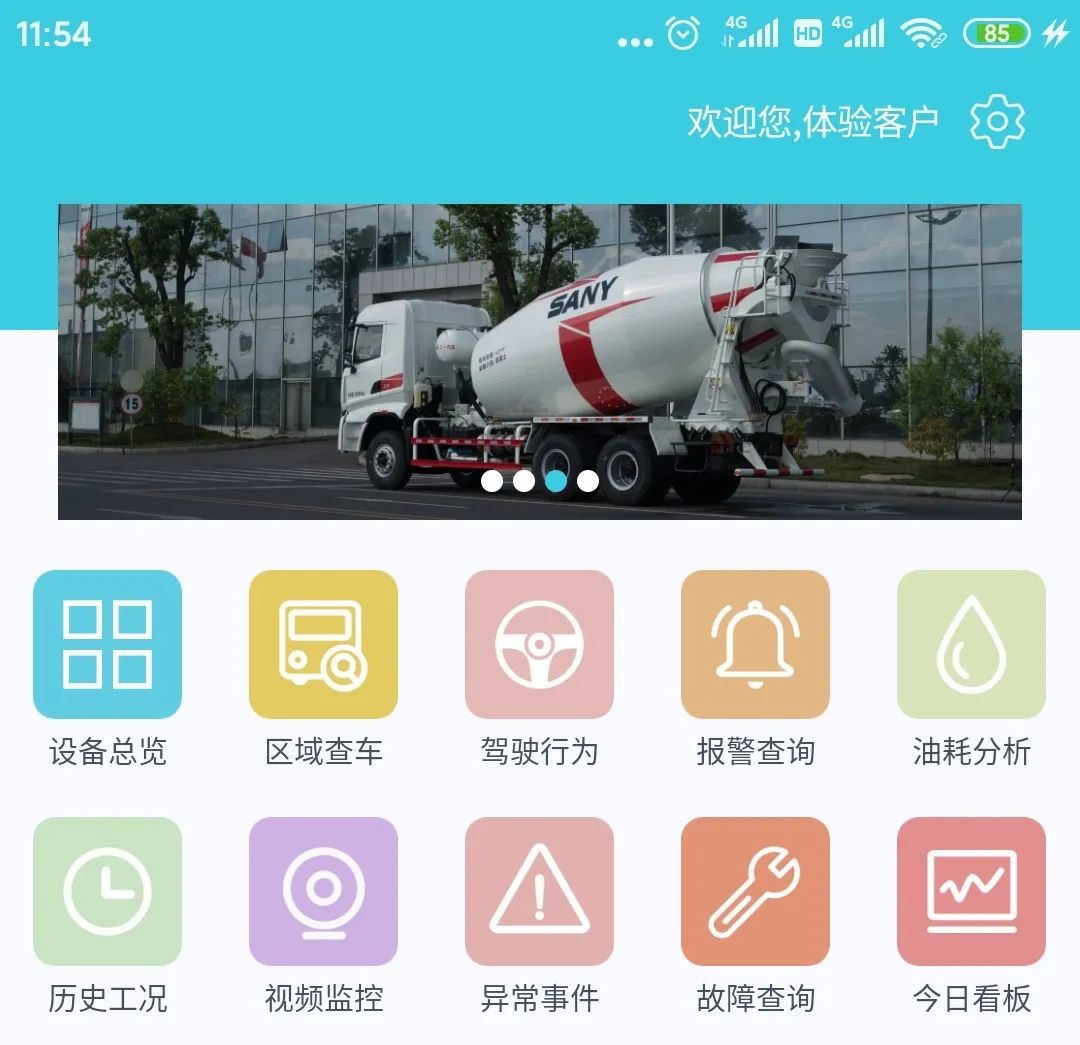Open 区域查车 area vehicle search
The height and width of the screenshot is (1045, 1080).
[323, 645]
